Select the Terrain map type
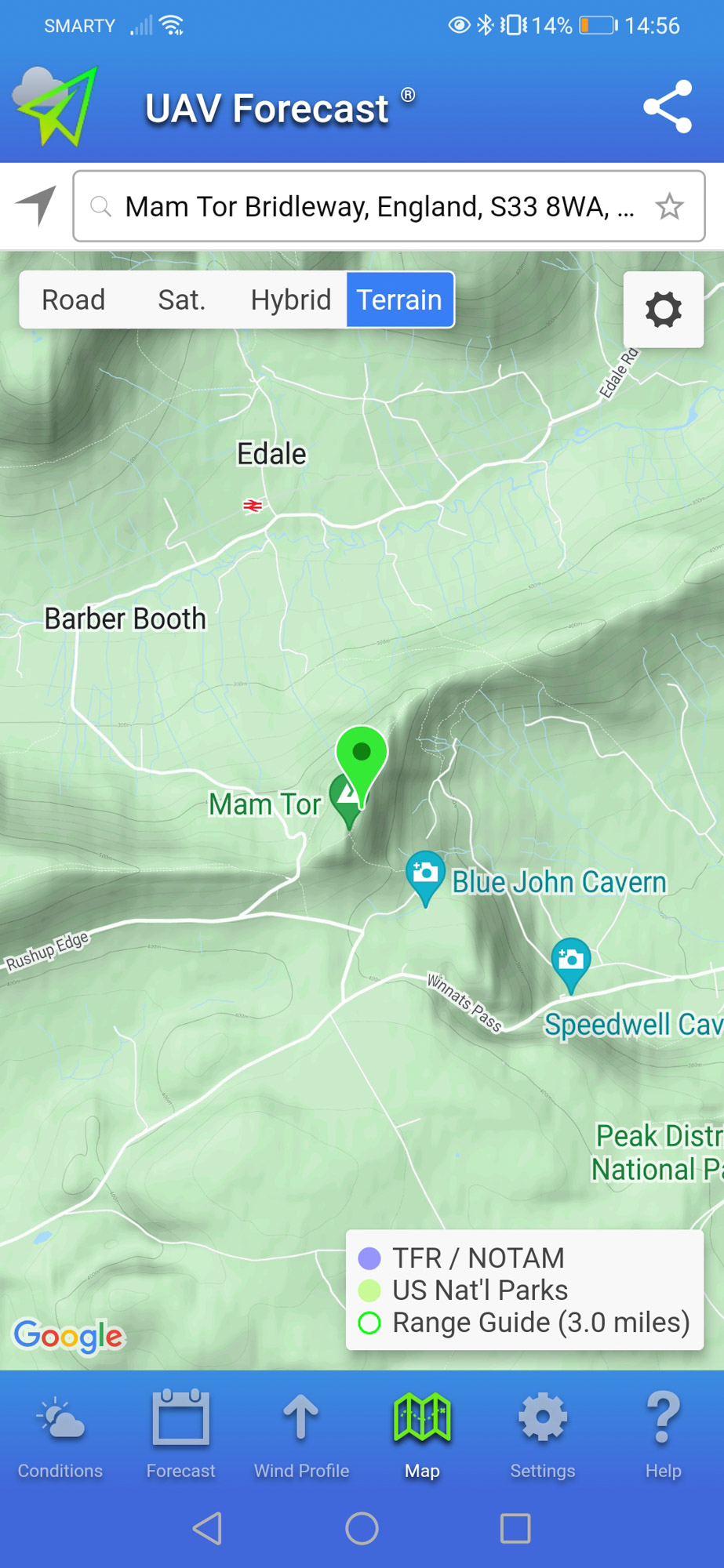This screenshot has height=1568, width=724. (x=400, y=299)
